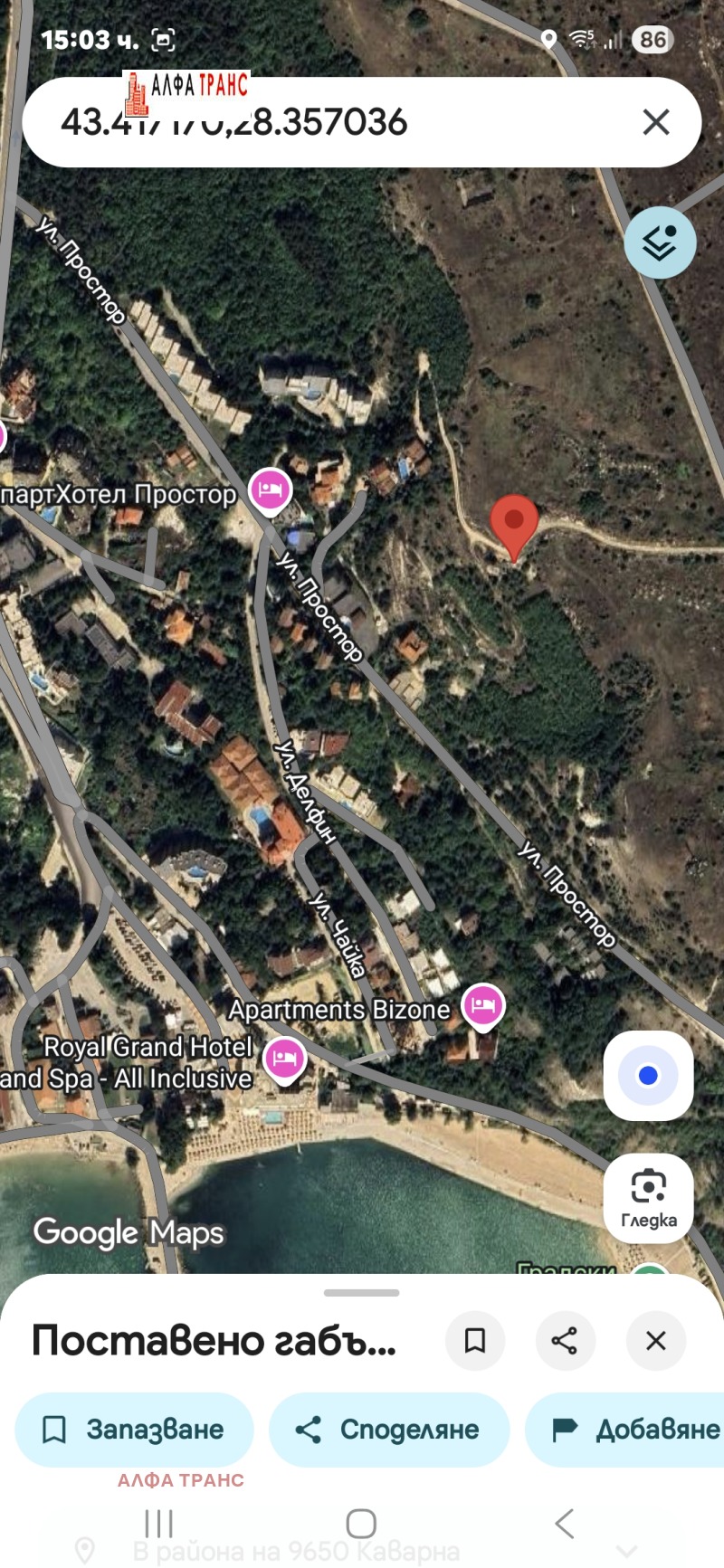
Task: Center map on my location
Action: [x=648, y=1075]
